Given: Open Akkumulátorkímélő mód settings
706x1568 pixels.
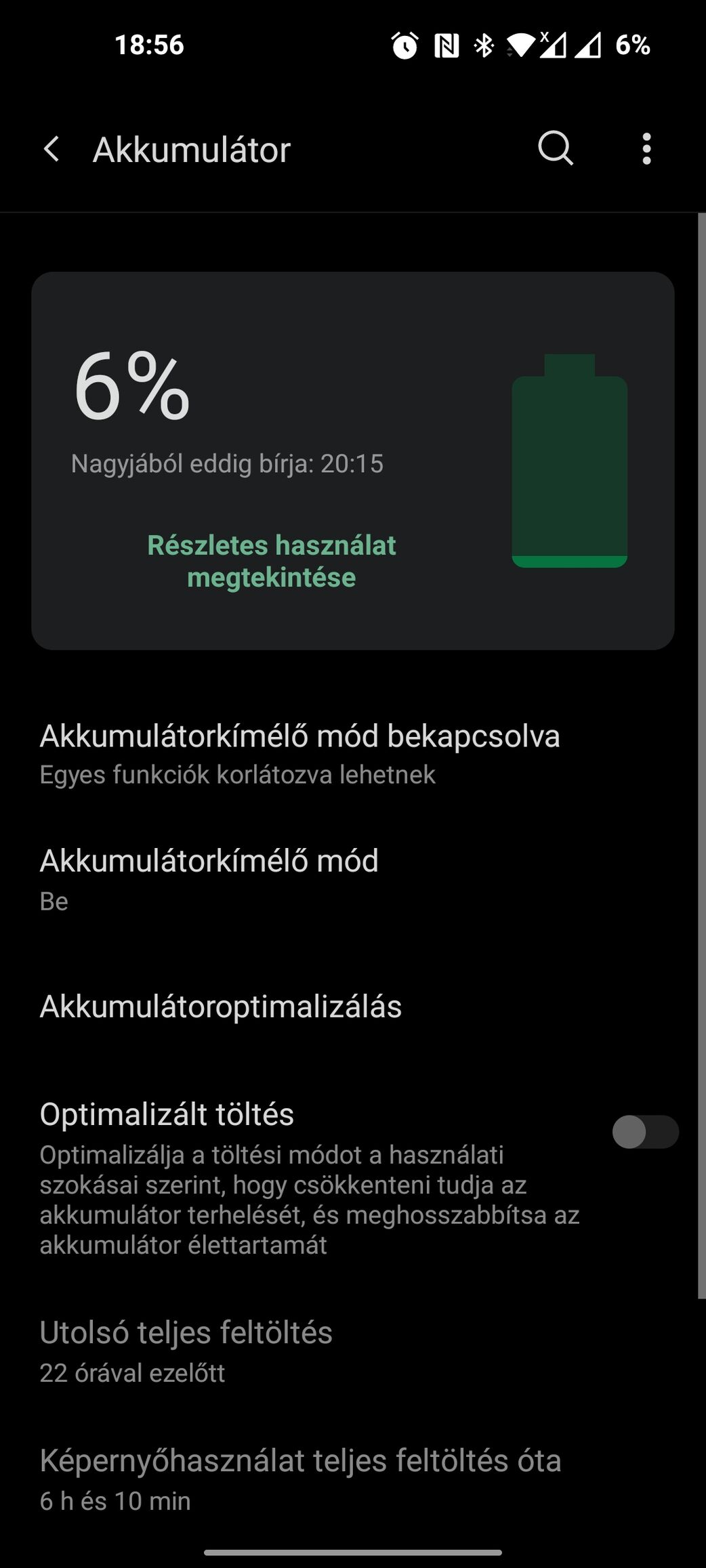Looking at the screenshot, I should (x=209, y=878).
